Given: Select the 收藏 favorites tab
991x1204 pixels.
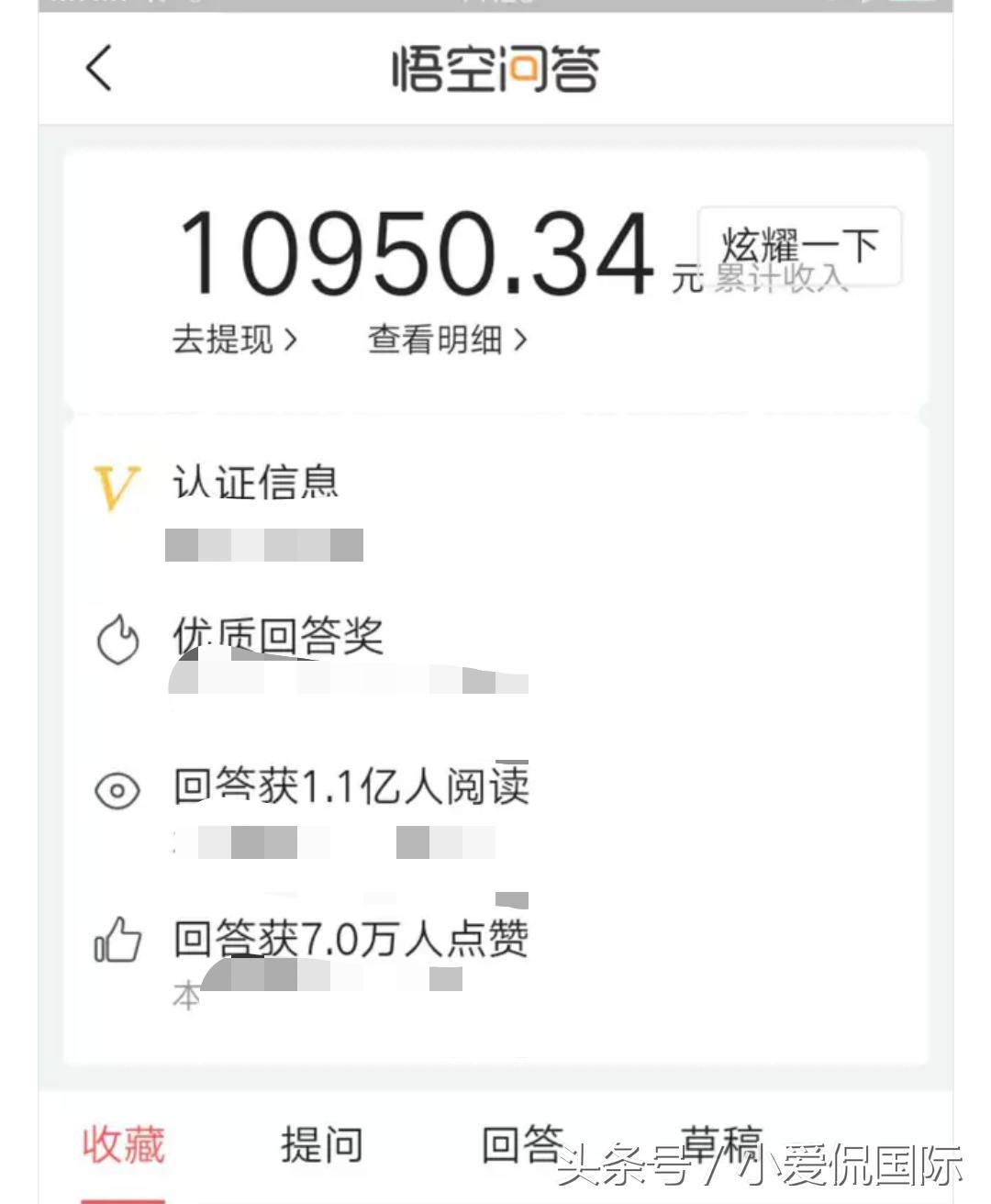Looking at the screenshot, I should pos(126,1144).
